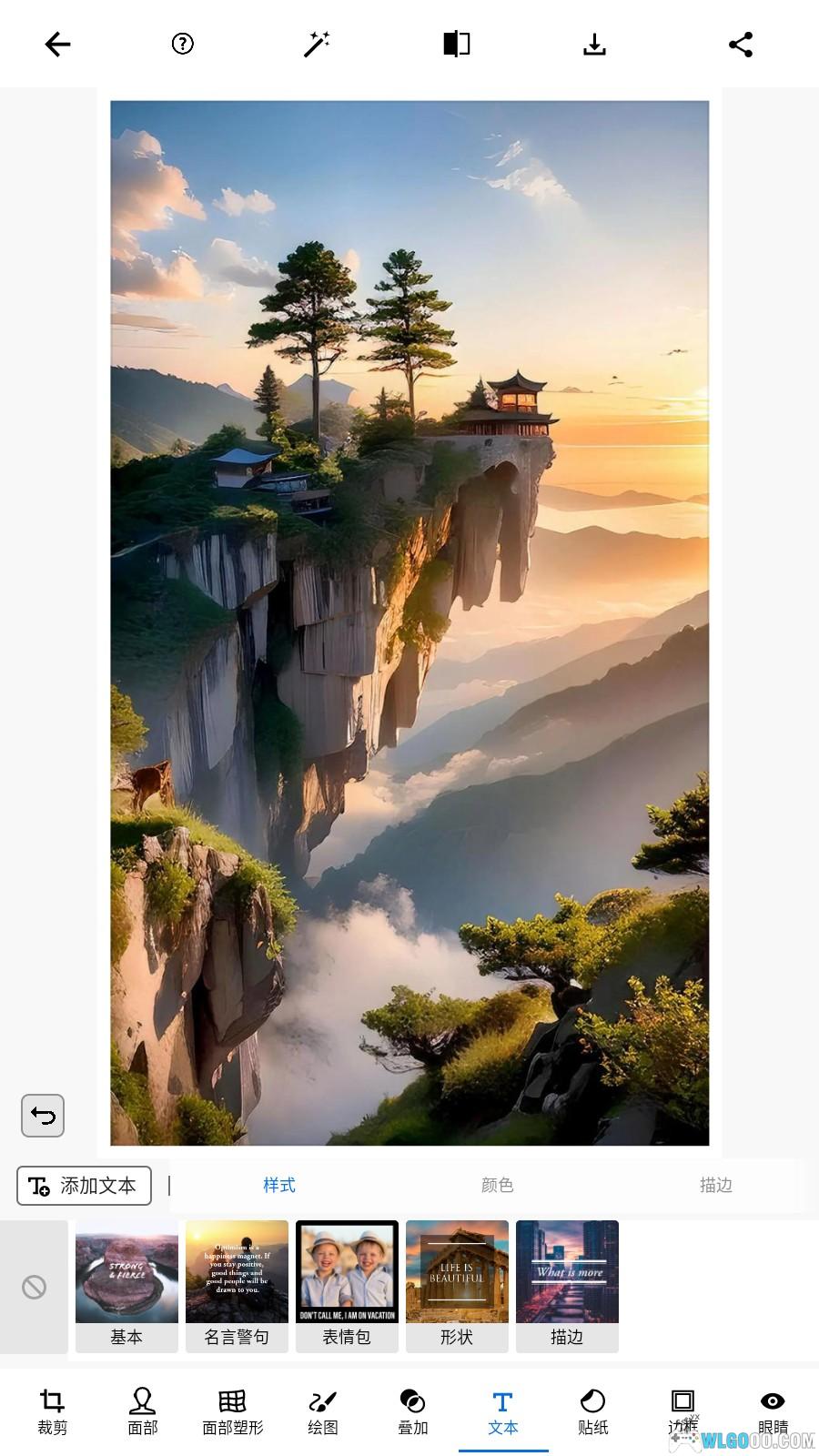
Task: Switch to the 样式 tab
Action: [279, 1185]
